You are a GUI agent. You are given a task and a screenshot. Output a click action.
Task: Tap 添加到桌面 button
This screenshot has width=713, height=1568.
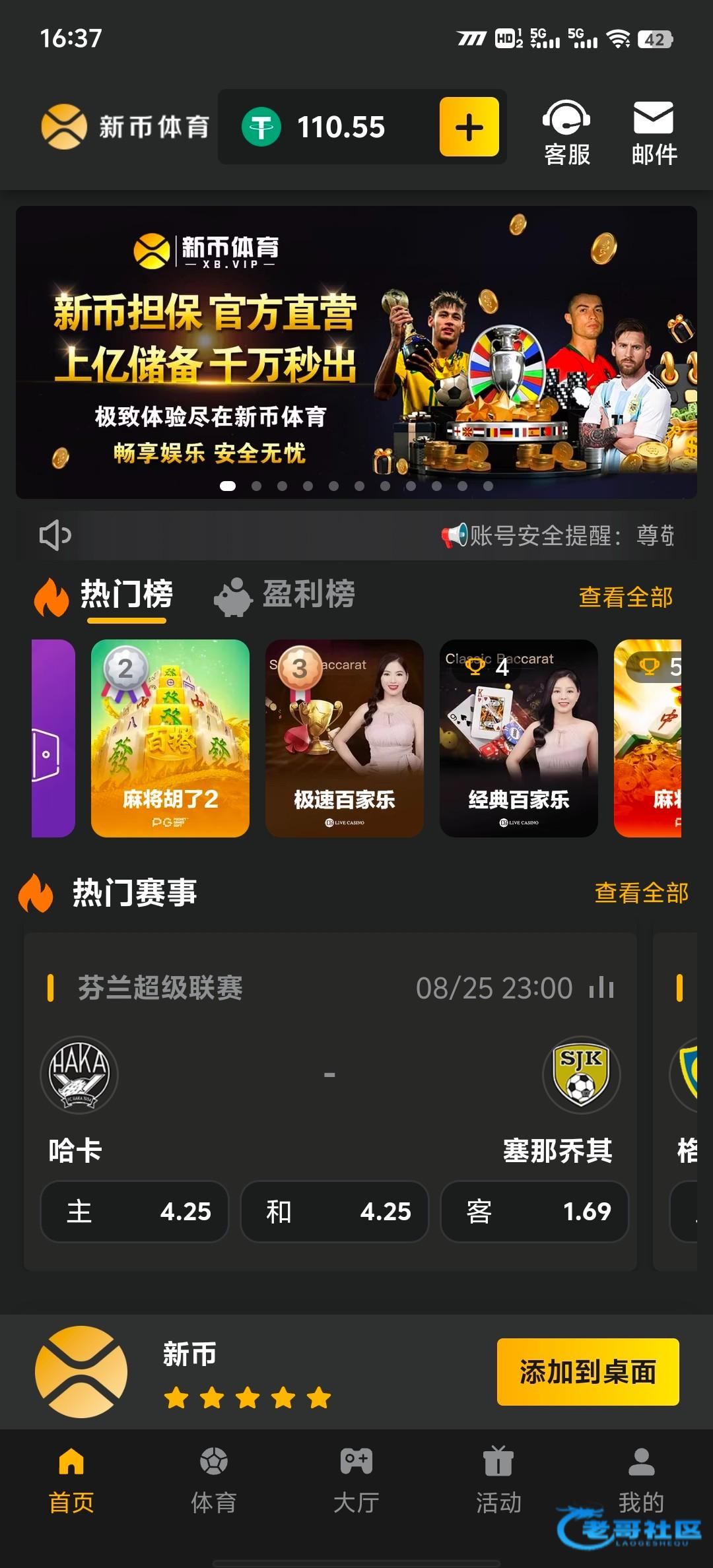pos(588,1372)
